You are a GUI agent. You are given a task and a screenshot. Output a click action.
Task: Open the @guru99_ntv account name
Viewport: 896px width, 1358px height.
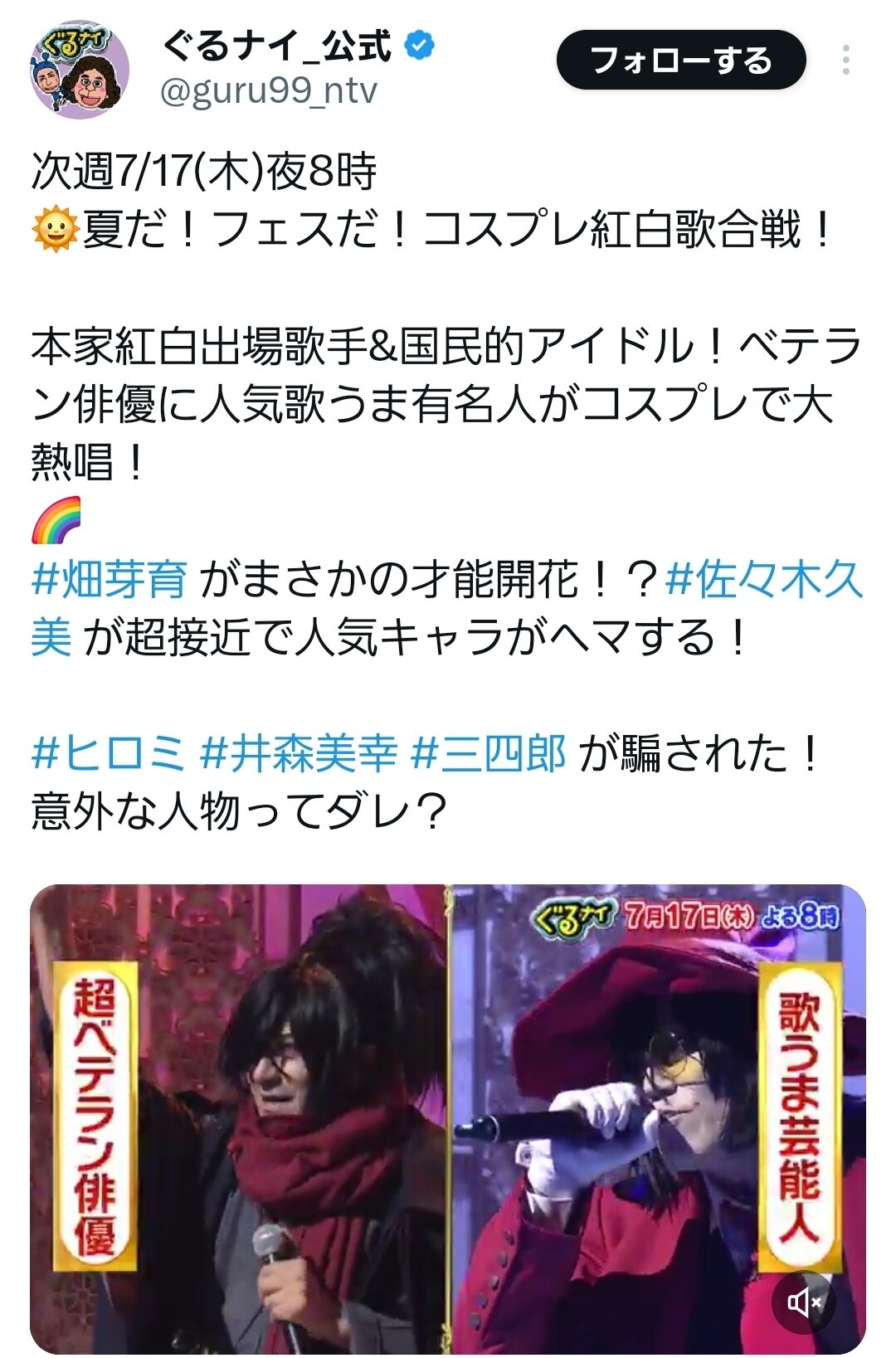268,90
